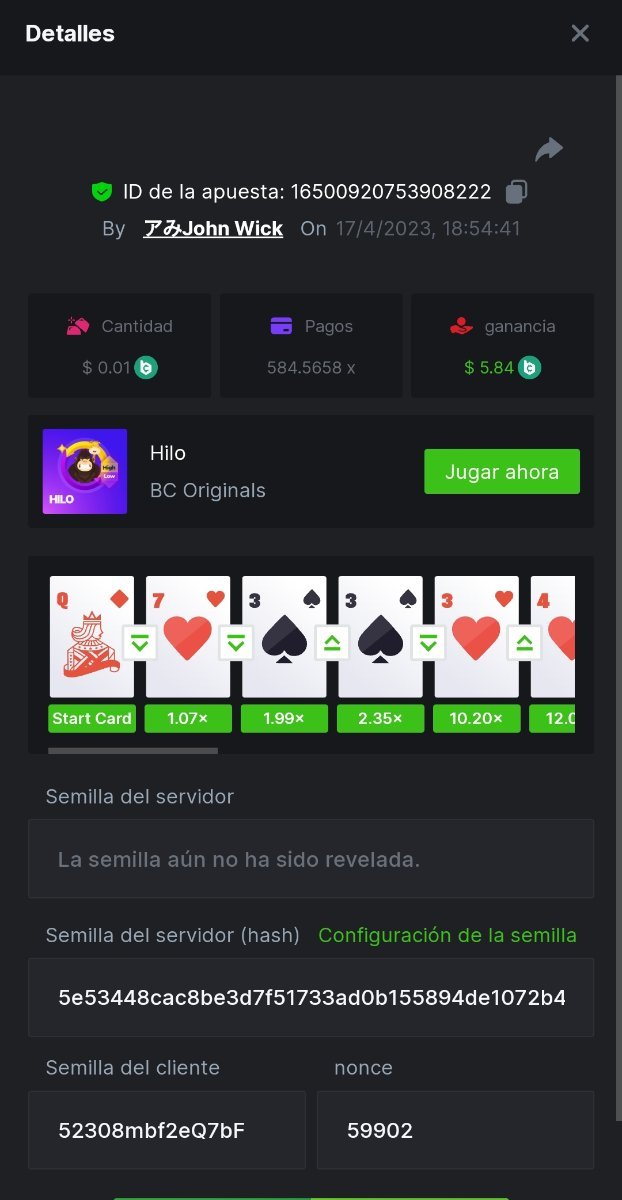Select the server seed hash field
Image resolution: width=622 pixels, height=1200 pixels.
311,997
